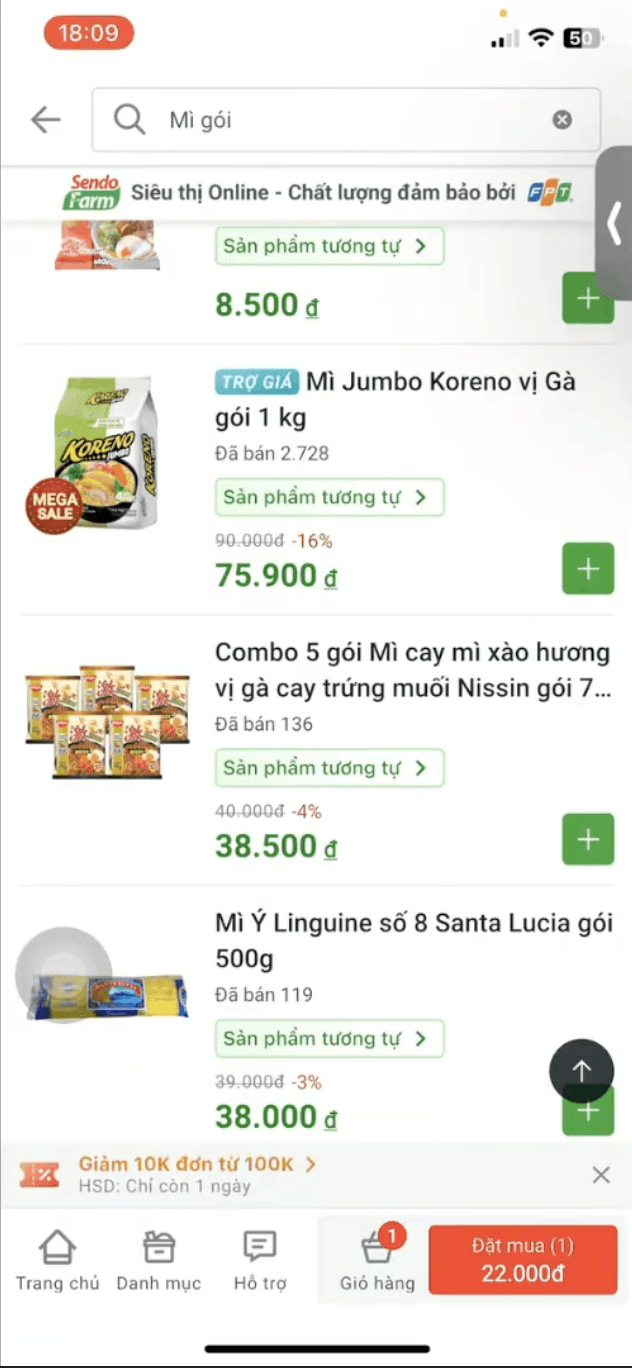Go back using the arrow
This screenshot has height=1368, width=632.
(46, 120)
